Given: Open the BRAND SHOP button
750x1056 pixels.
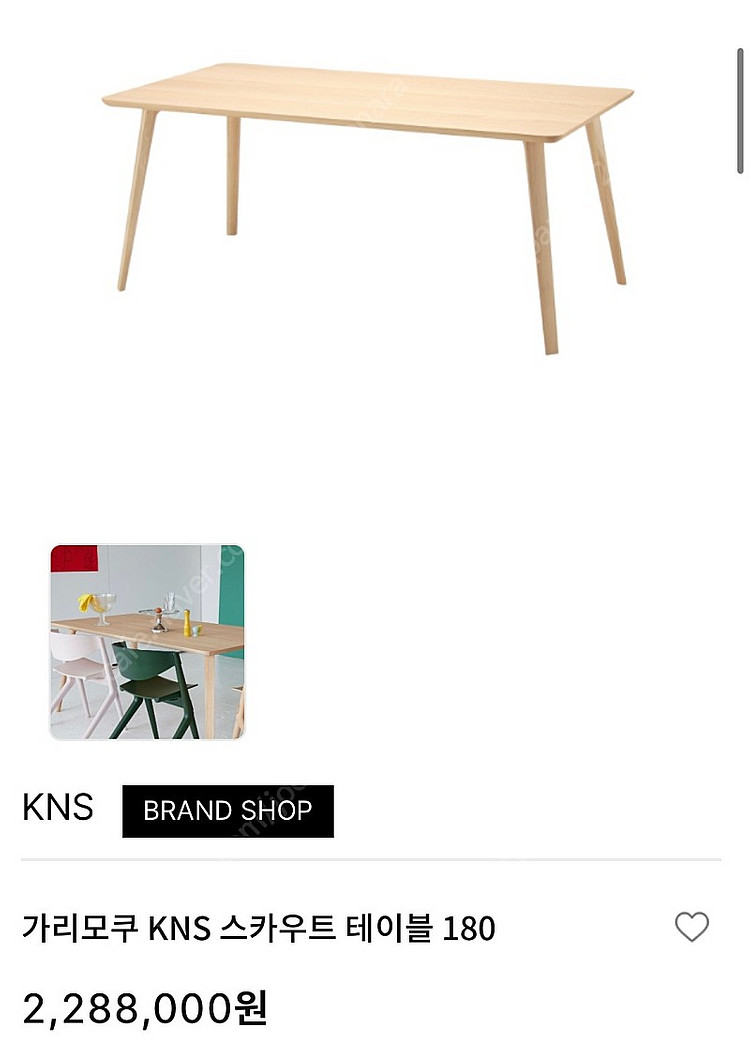Looking at the screenshot, I should (x=228, y=811).
